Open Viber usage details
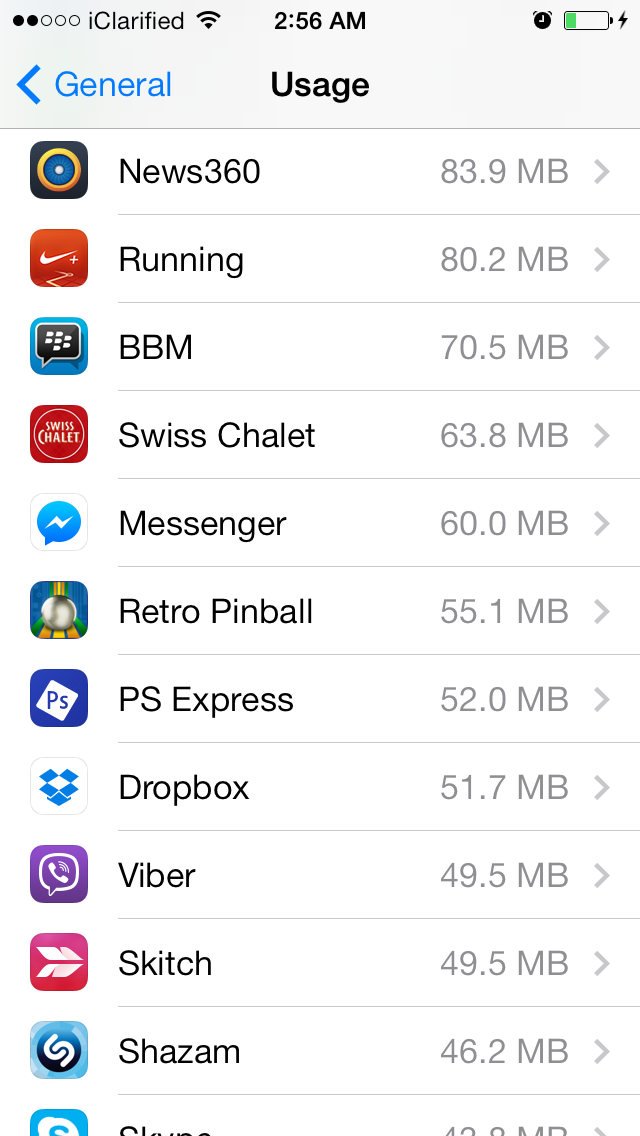 [320, 876]
